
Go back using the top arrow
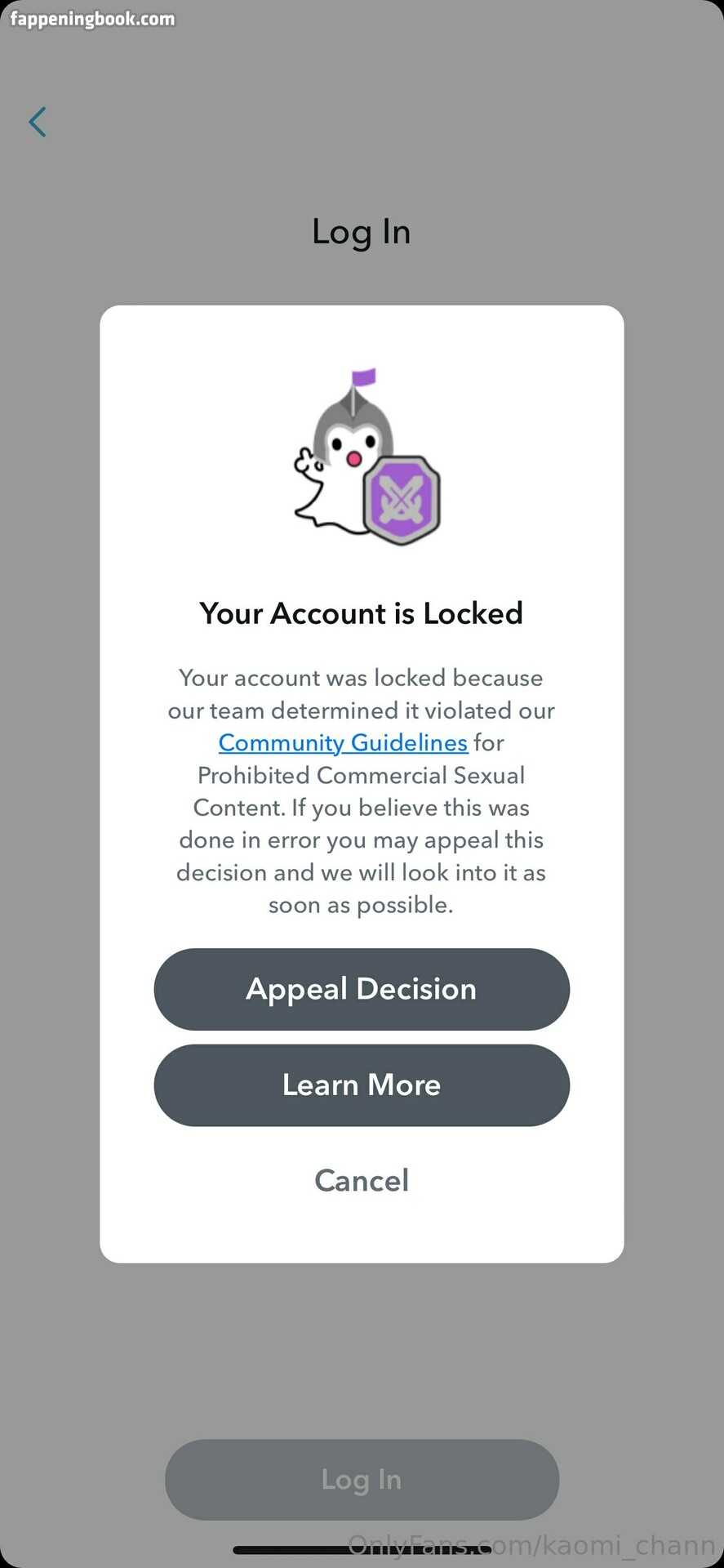[x=38, y=122]
